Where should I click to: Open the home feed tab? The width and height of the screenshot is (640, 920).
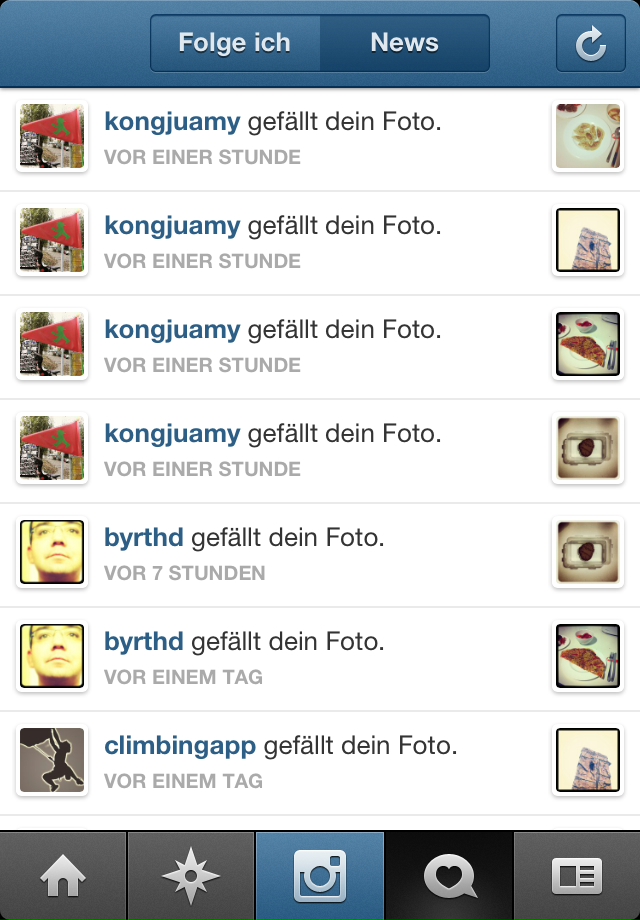tap(63, 876)
